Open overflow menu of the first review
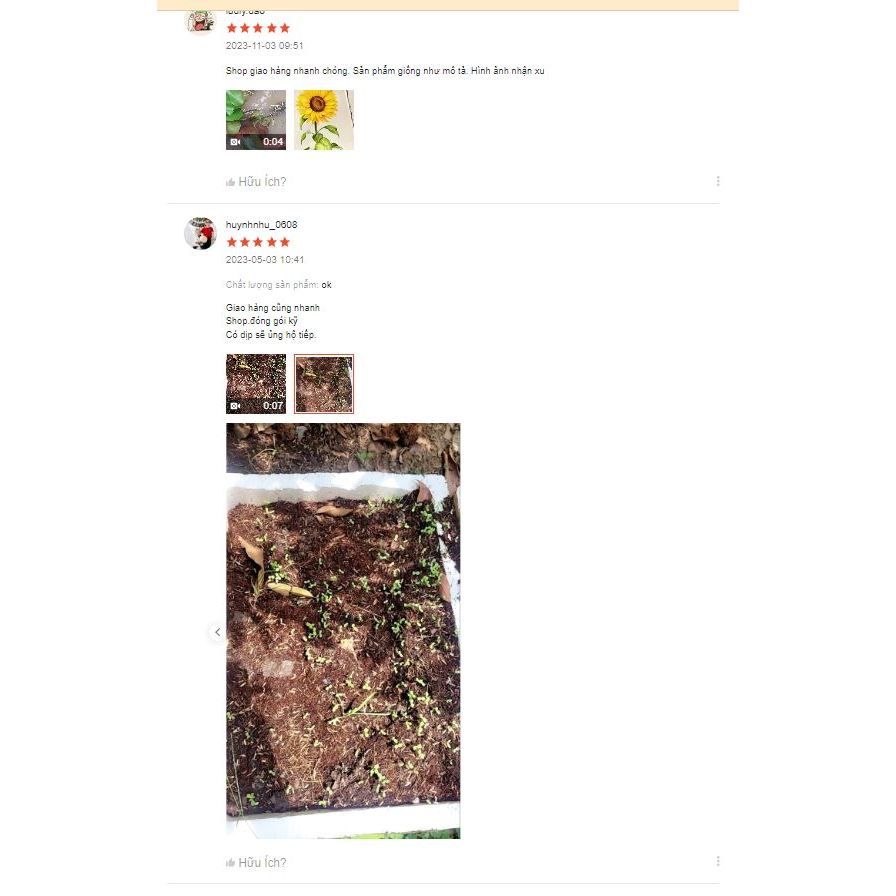 (718, 181)
